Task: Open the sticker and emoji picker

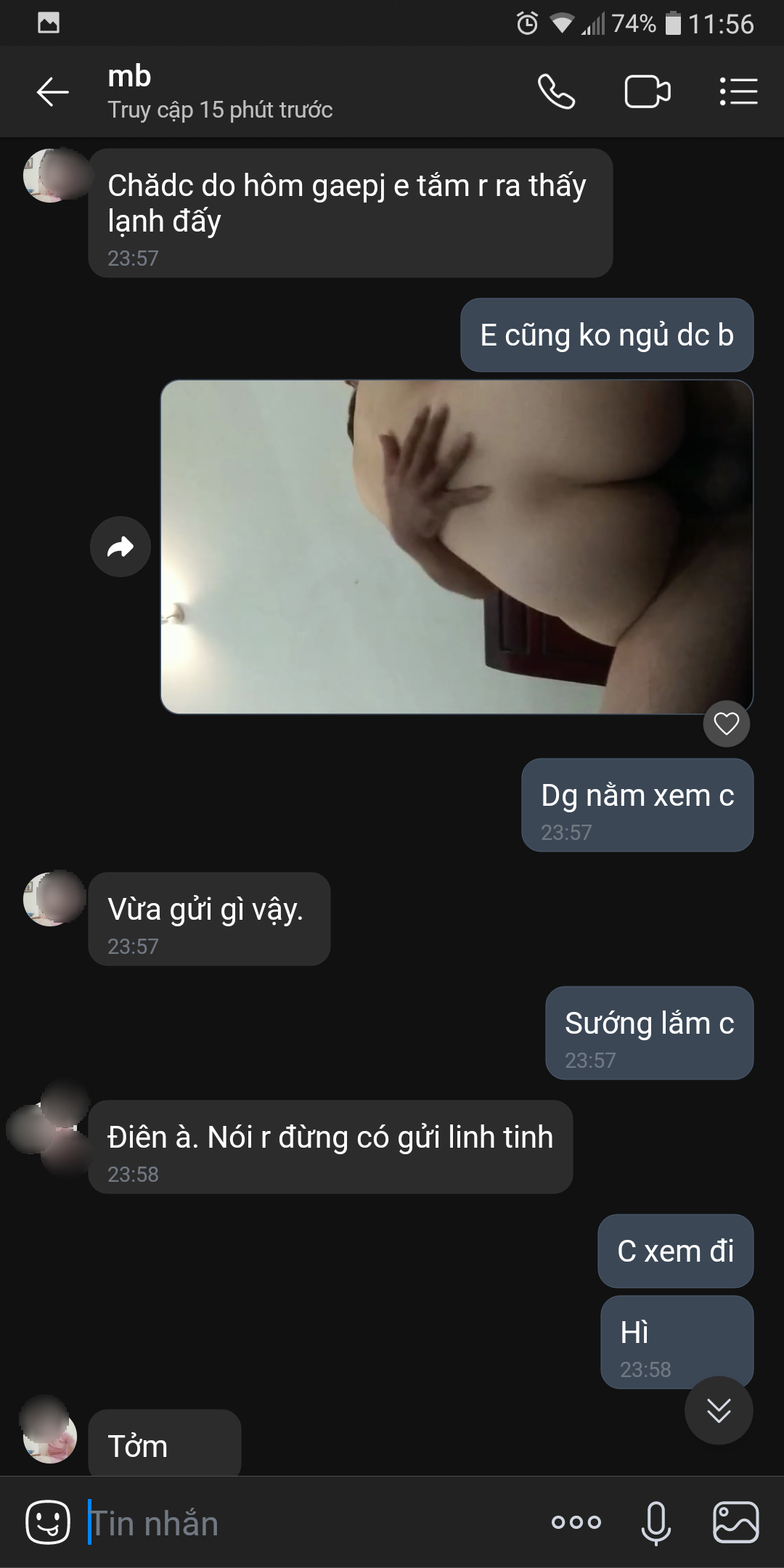Action: [x=48, y=1522]
